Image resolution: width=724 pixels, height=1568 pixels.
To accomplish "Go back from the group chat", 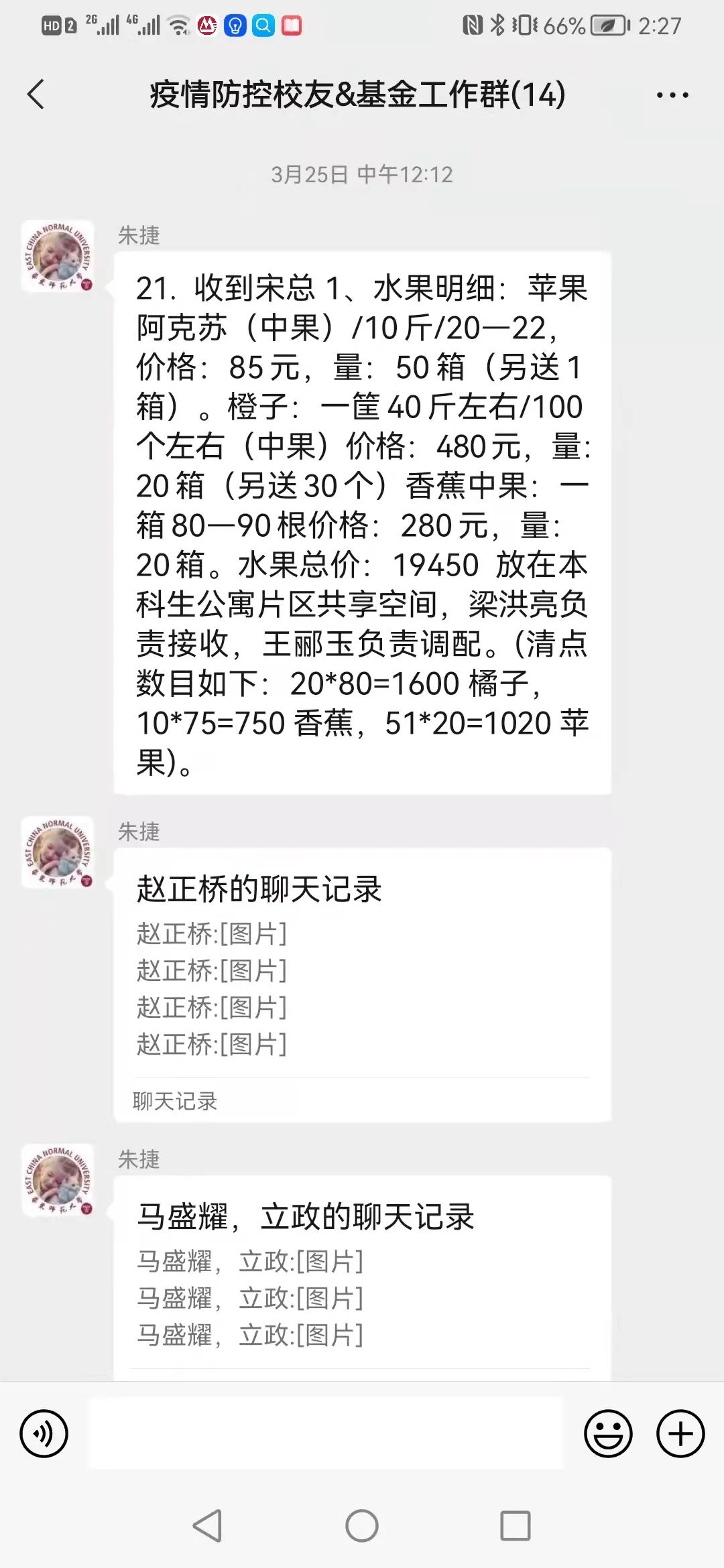I will coord(36,94).
